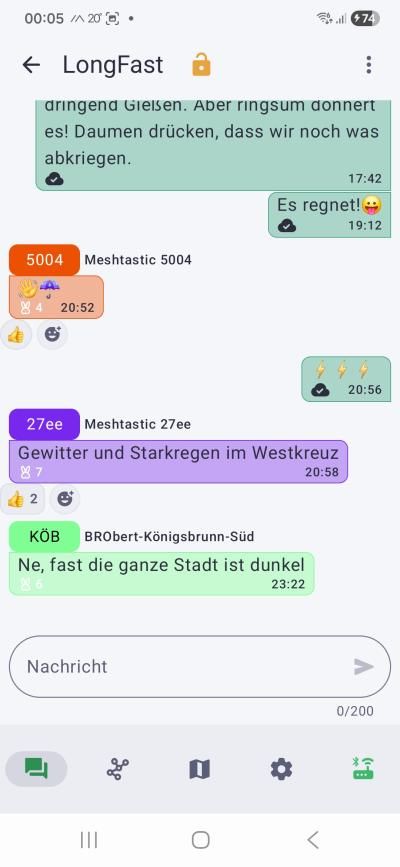Open the settings gear tab
The width and height of the screenshot is (400, 867).
(281, 769)
